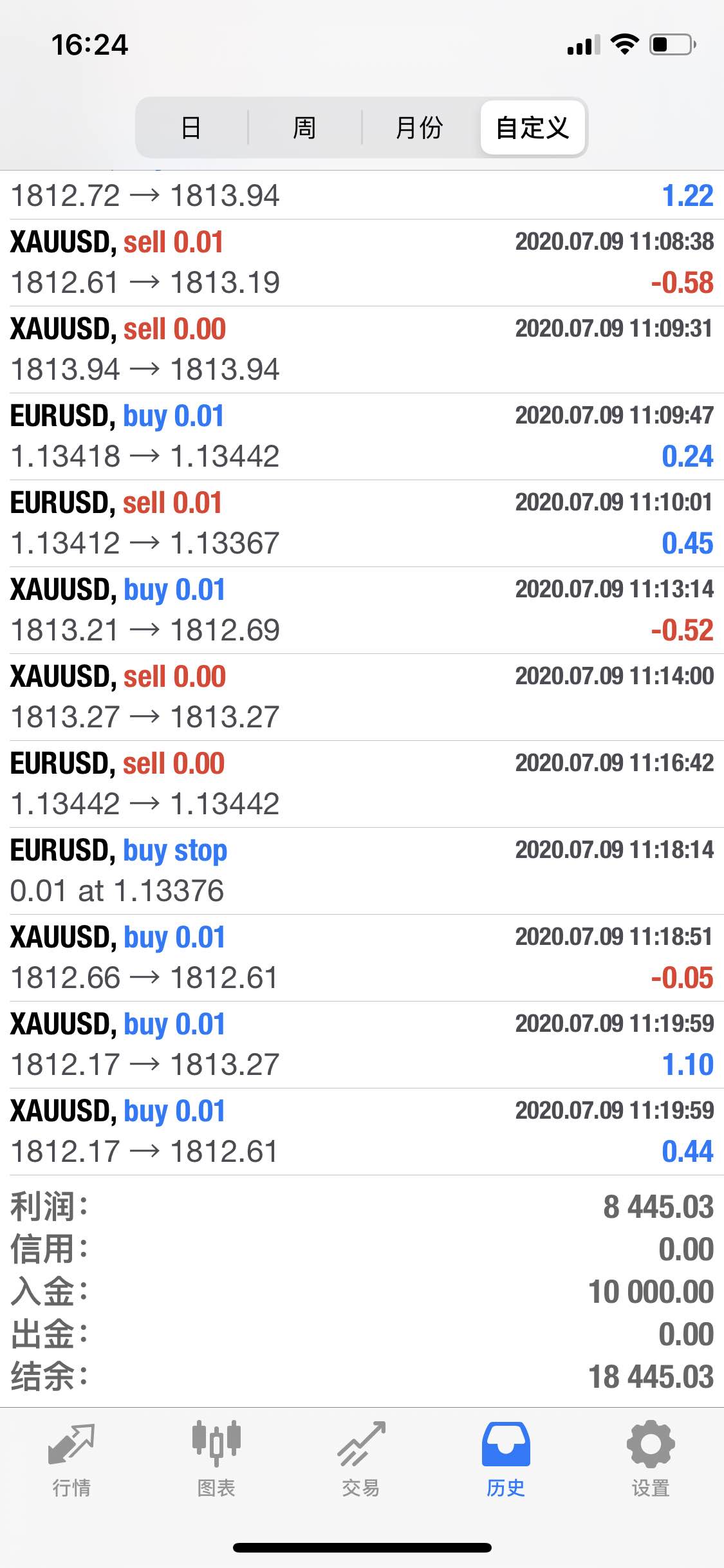724x1568 pixels.
Task: Expand the XAUUSD buy 0.01 deal at 11:13:14
Action: pyautogui.click(x=362, y=610)
